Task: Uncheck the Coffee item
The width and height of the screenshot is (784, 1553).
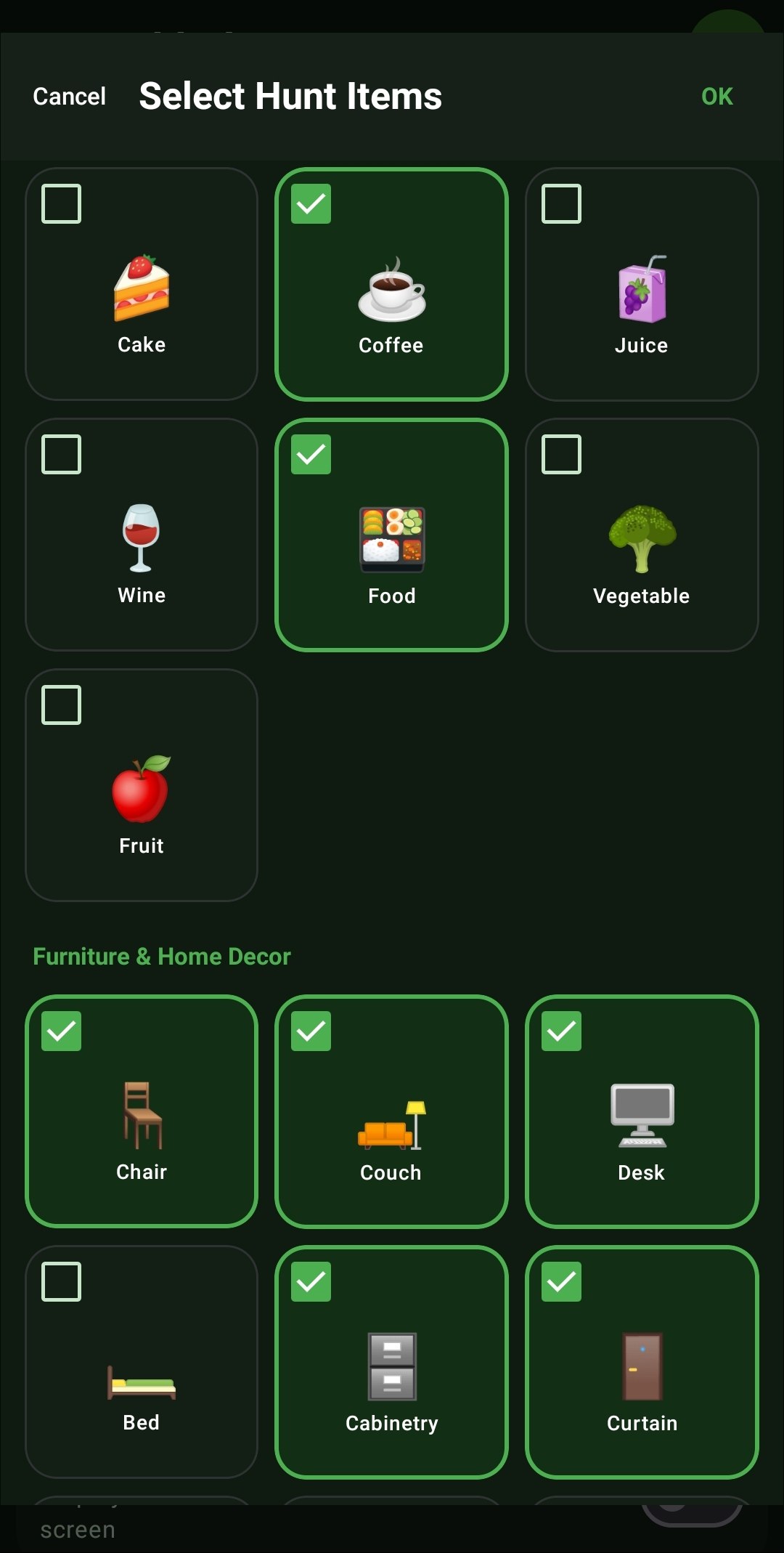Action: [x=391, y=284]
